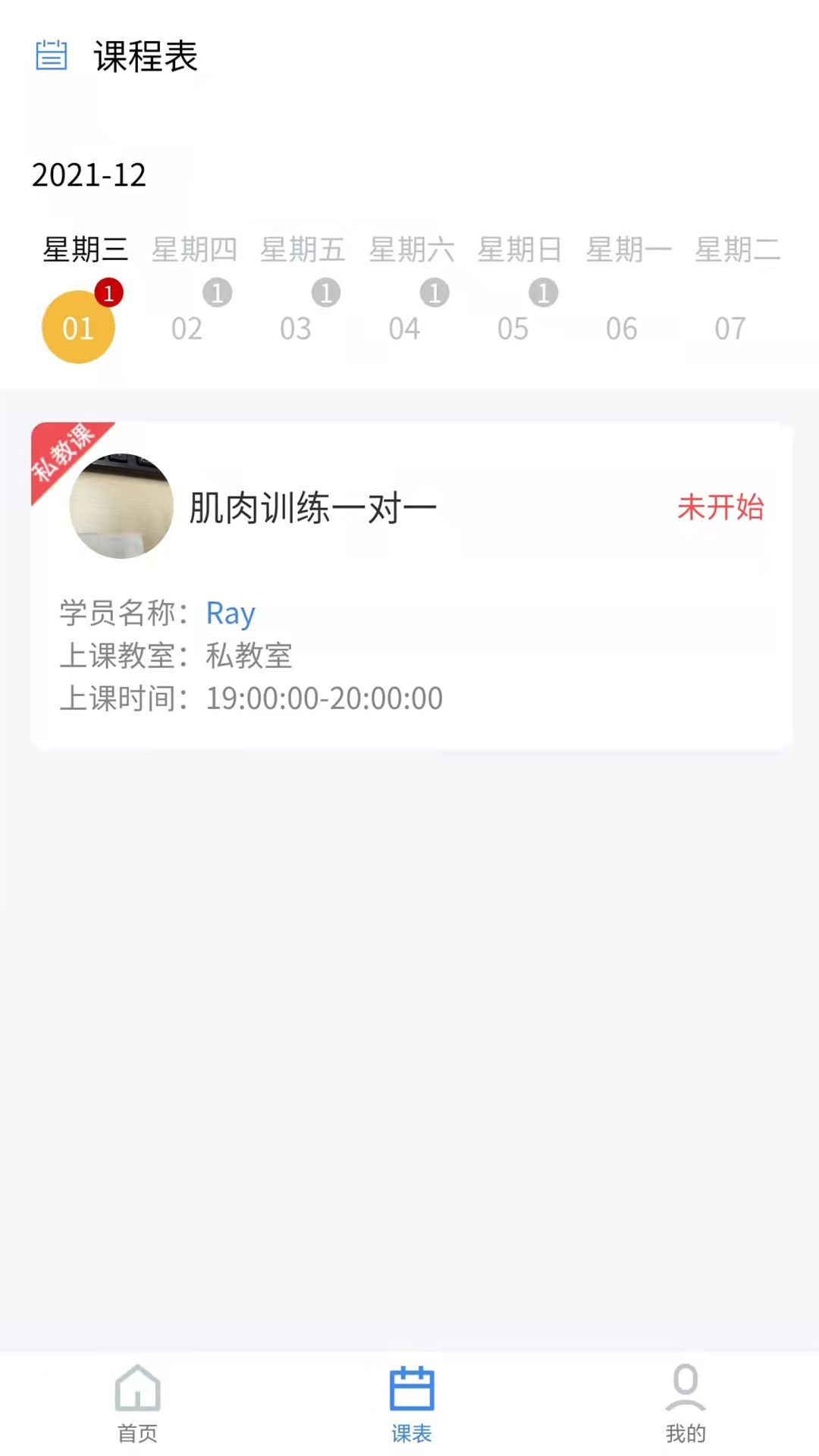819x1456 pixels.
Task: Switch to the 课表 tab
Action: point(412,1403)
